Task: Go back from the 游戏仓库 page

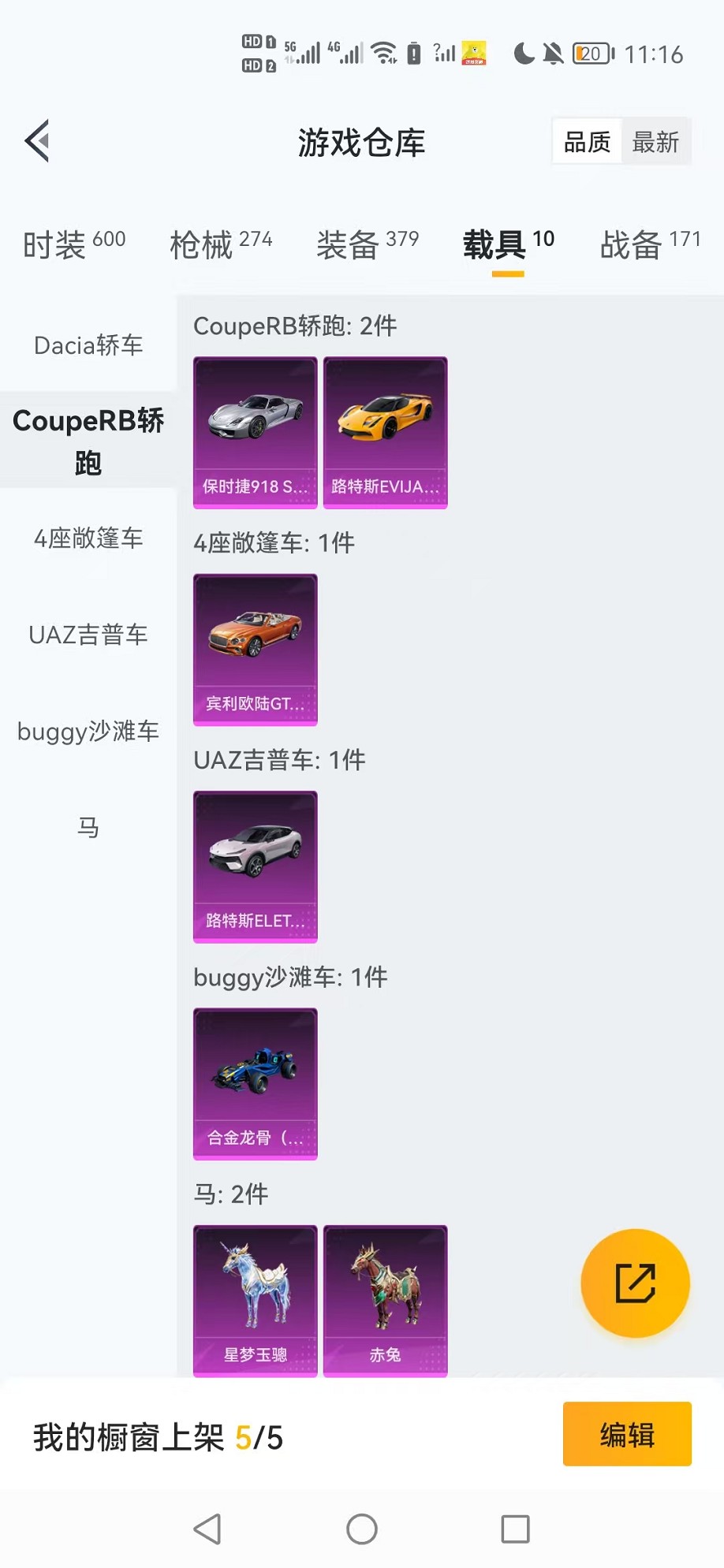Action: (x=38, y=141)
